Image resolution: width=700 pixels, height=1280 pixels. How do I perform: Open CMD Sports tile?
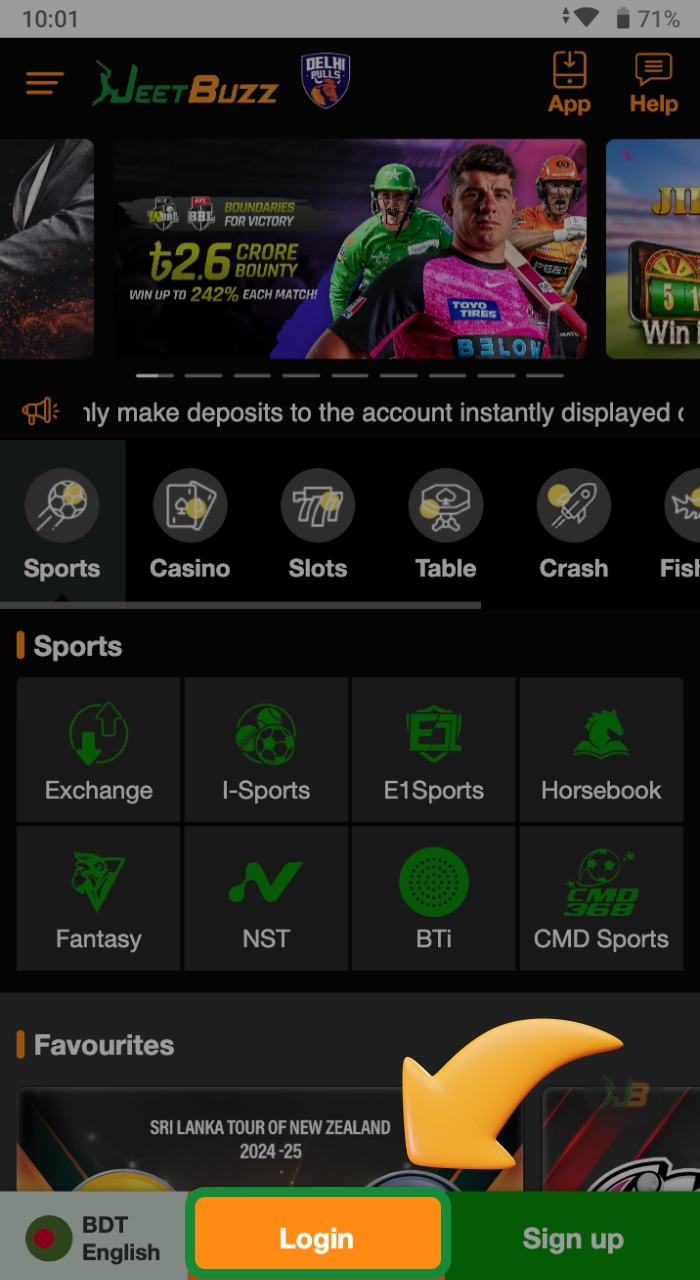601,898
